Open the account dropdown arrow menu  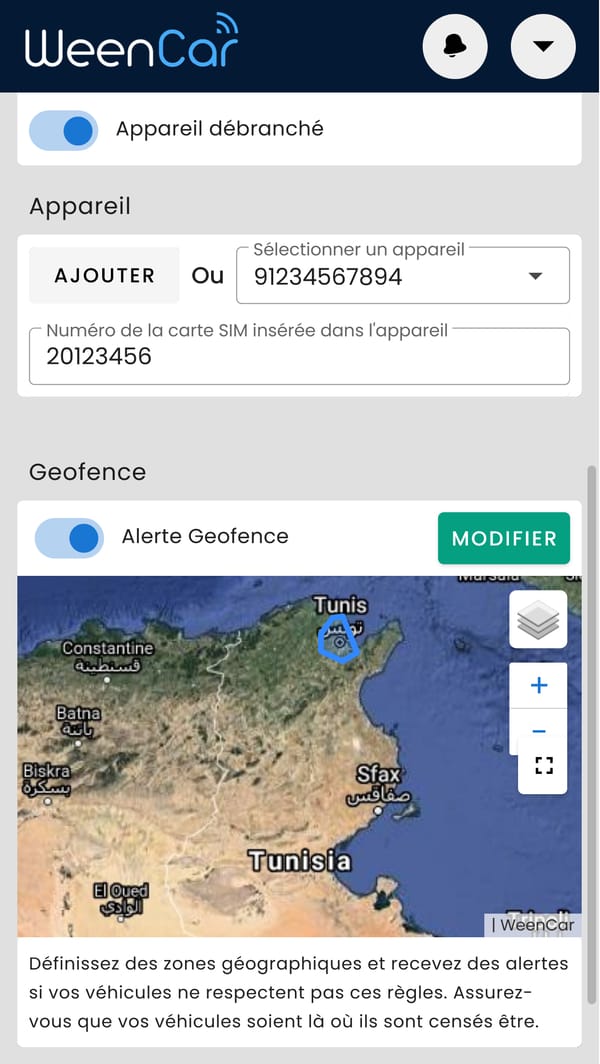coord(543,46)
